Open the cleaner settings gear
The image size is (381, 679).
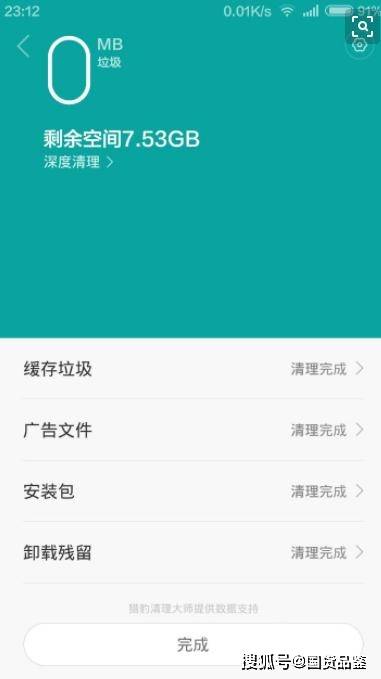(359, 45)
